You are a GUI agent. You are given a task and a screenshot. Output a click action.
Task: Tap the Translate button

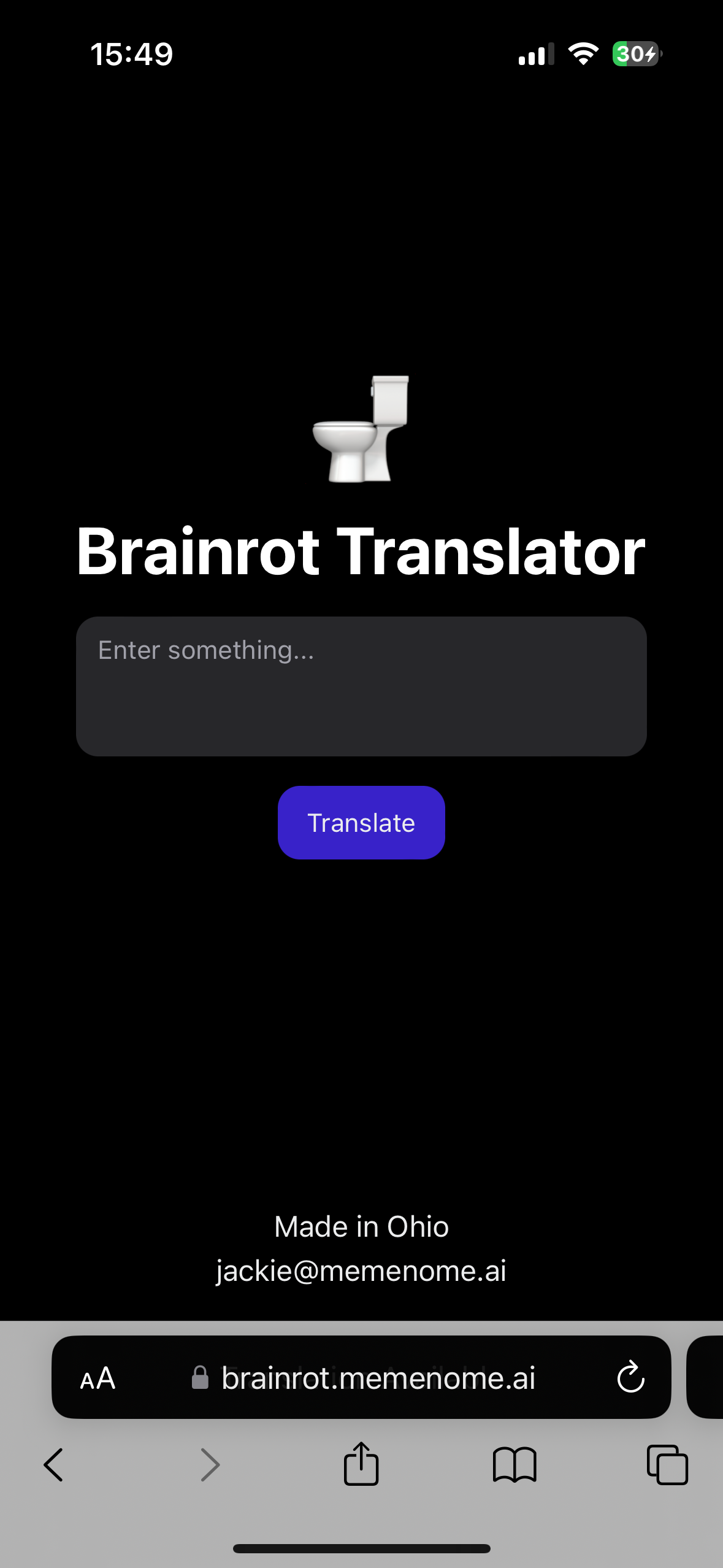click(361, 823)
